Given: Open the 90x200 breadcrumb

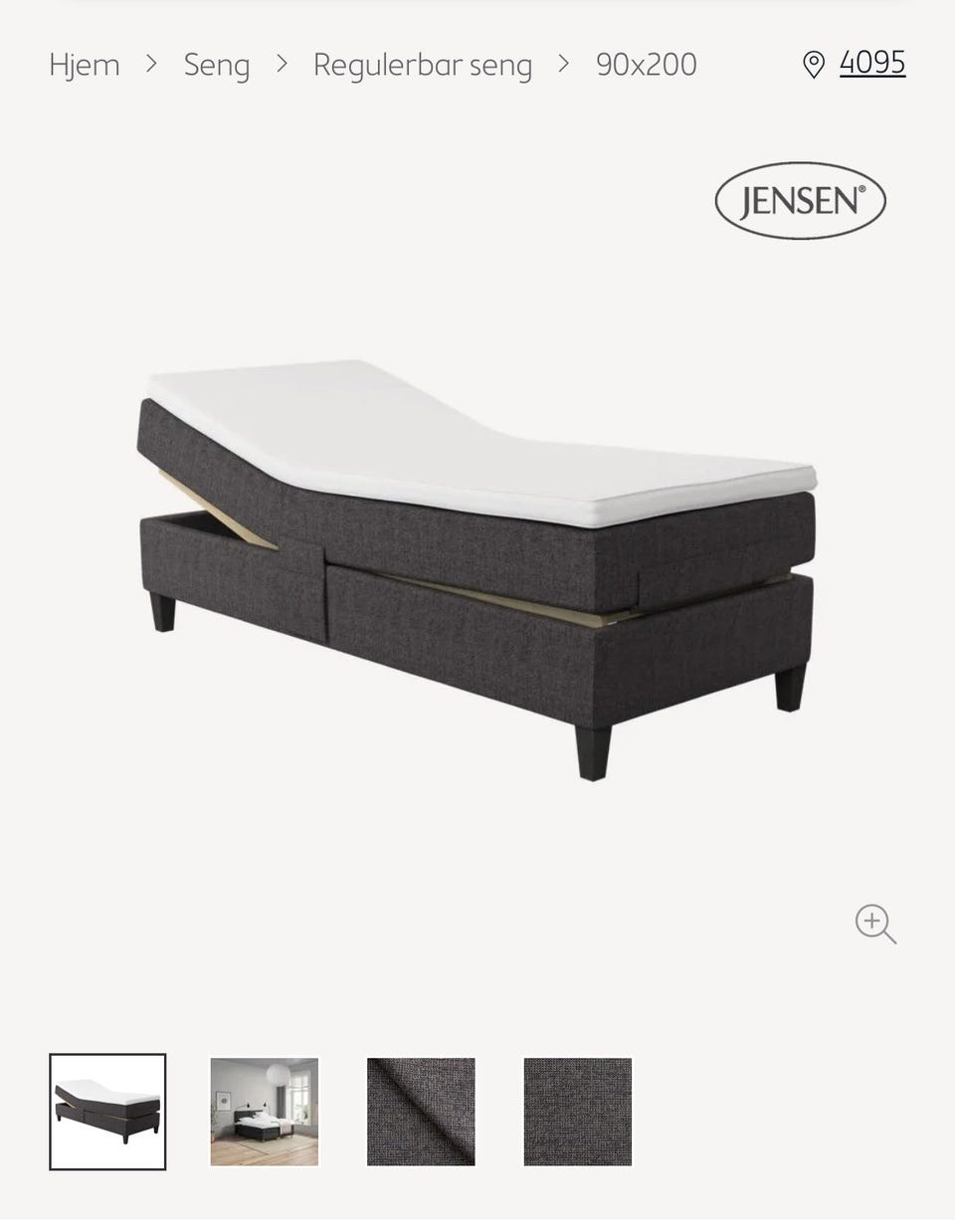Looking at the screenshot, I should tap(646, 65).
